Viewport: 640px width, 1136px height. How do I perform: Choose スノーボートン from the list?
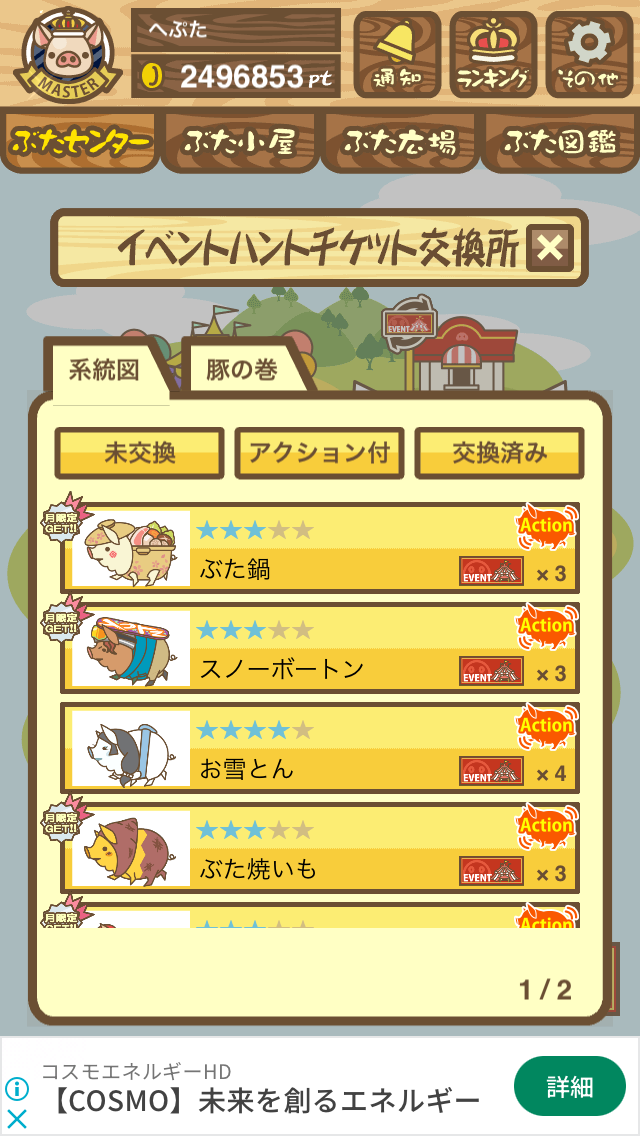tap(320, 648)
